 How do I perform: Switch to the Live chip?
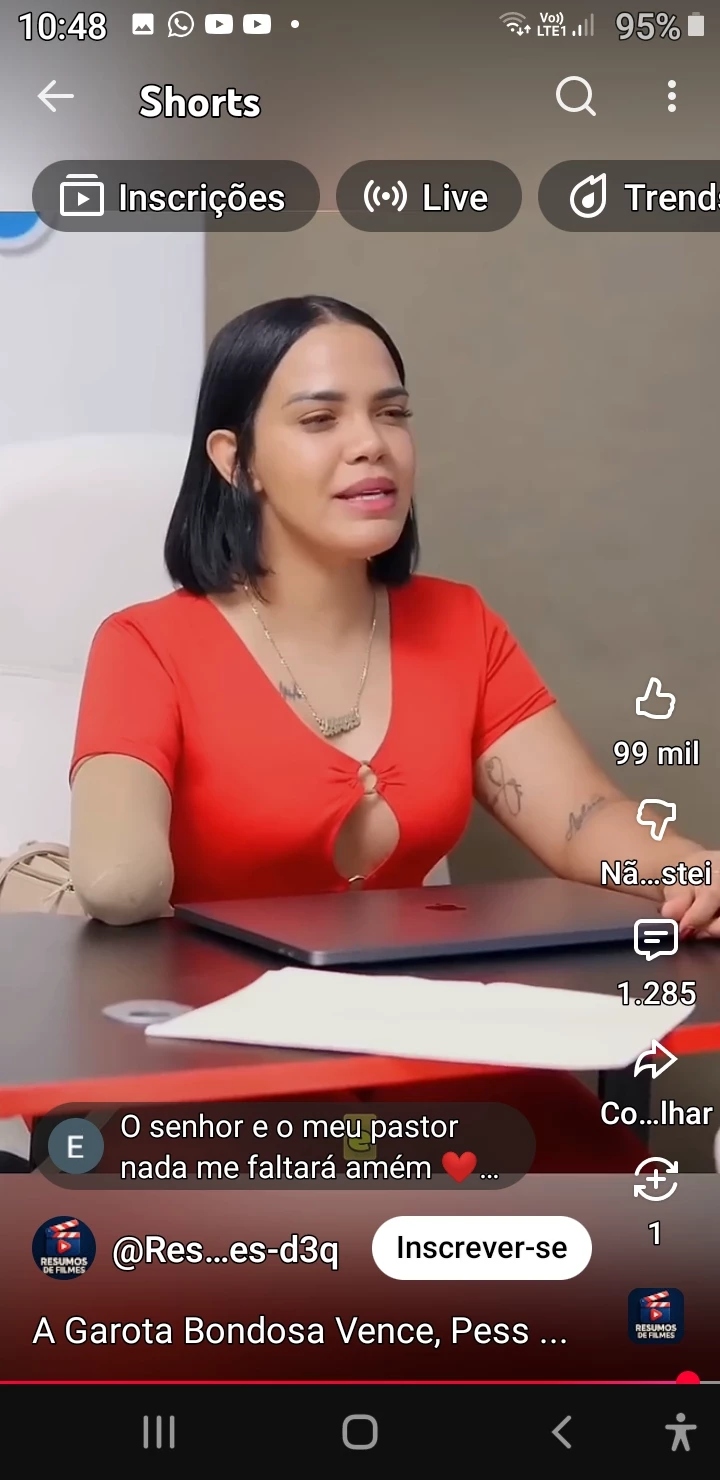click(428, 197)
